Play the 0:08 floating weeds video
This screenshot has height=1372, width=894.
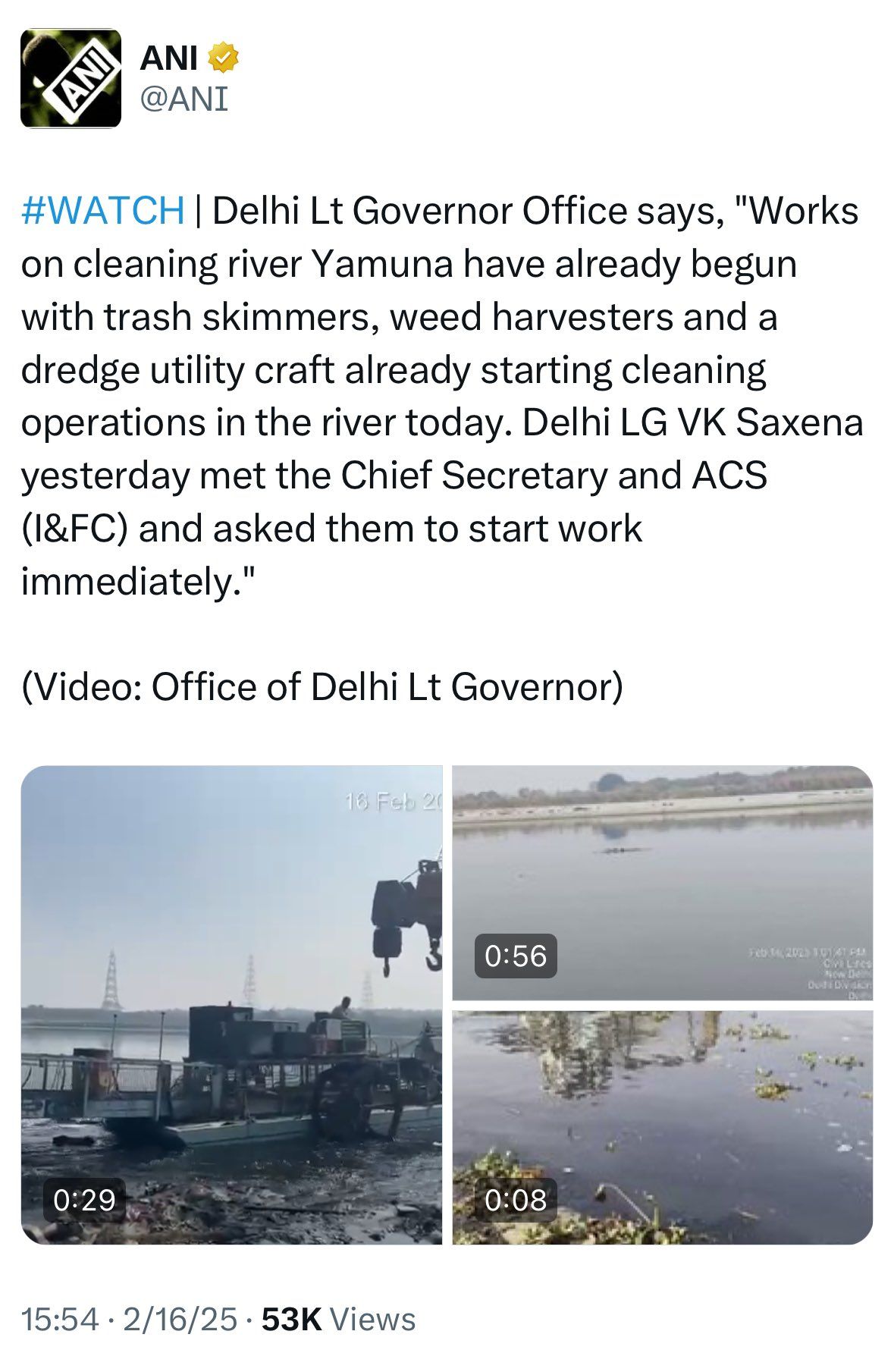tap(662, 1127)
